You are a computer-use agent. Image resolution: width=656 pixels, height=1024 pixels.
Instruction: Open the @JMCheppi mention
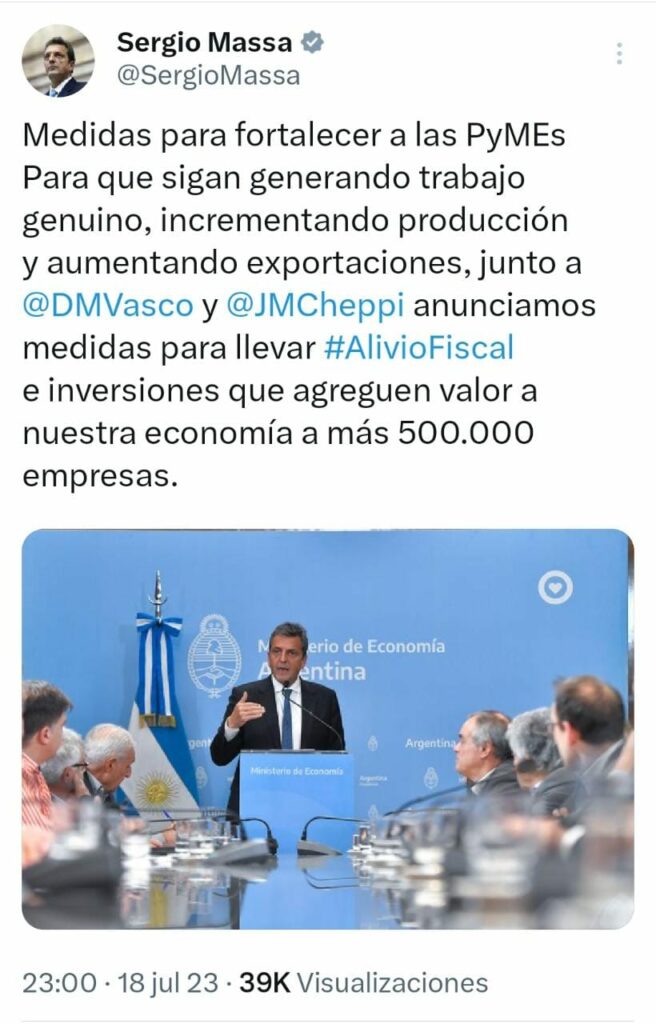pos(315,306)
